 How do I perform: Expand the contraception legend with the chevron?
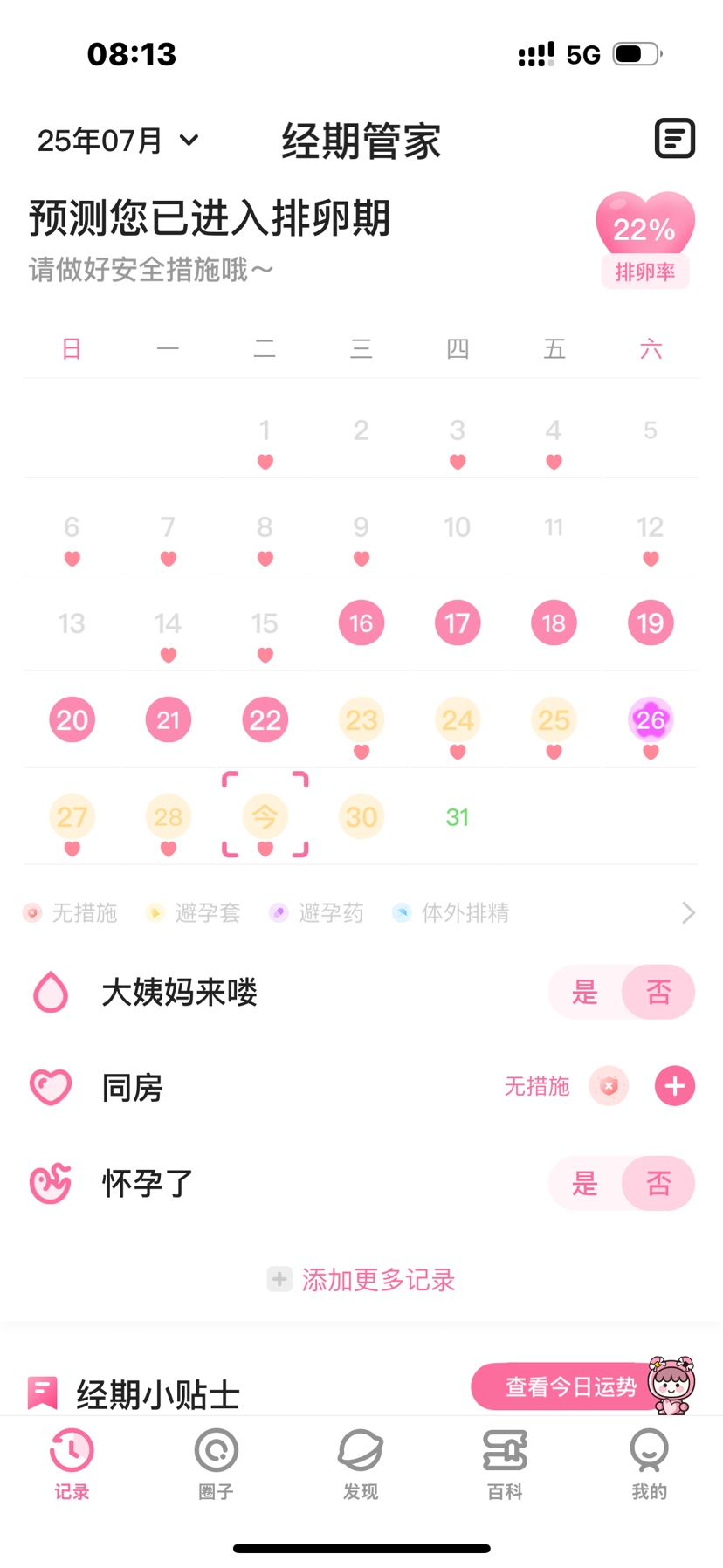click(x=688, y=913)
